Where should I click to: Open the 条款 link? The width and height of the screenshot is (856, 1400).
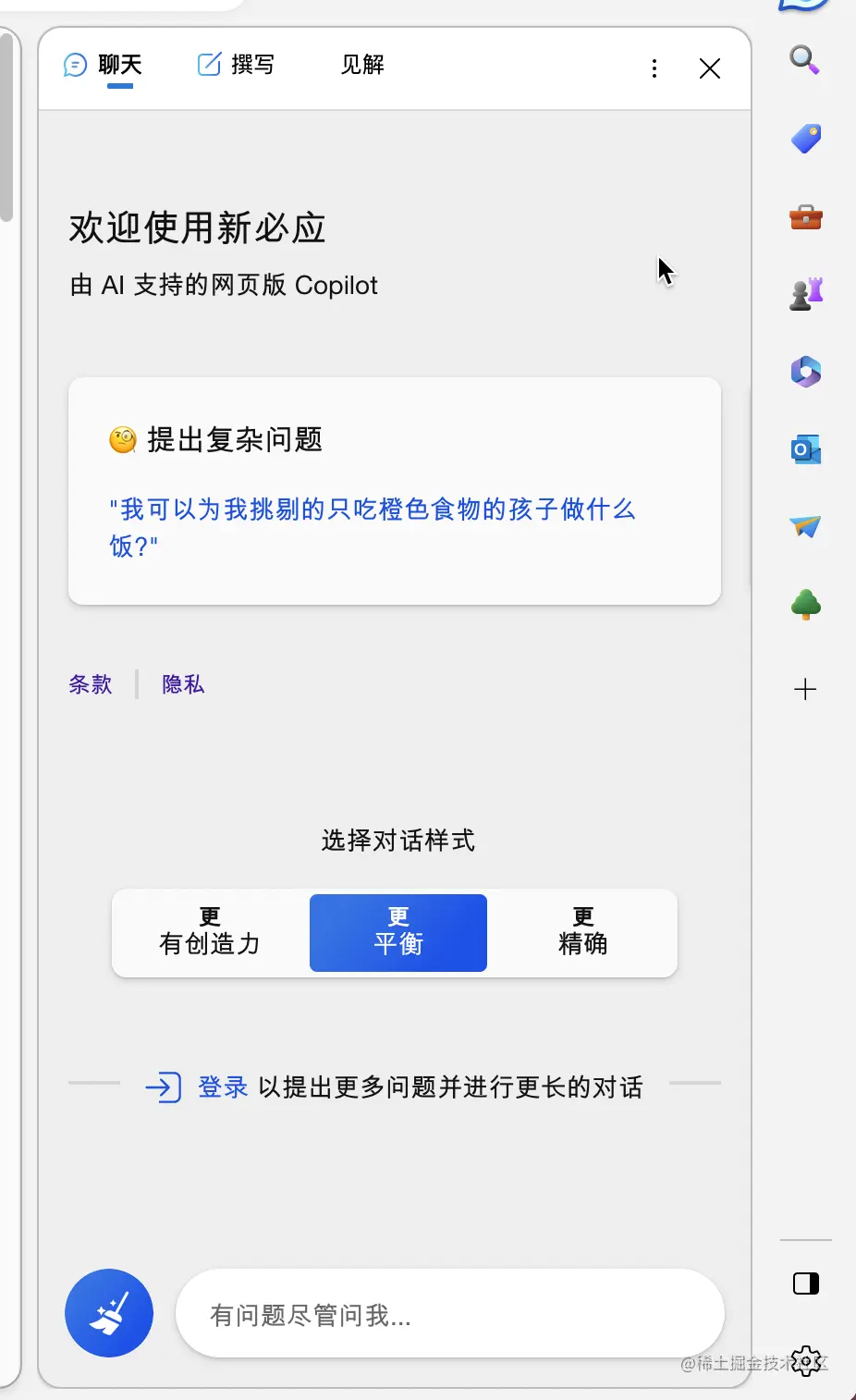click(x=91, y=684)
